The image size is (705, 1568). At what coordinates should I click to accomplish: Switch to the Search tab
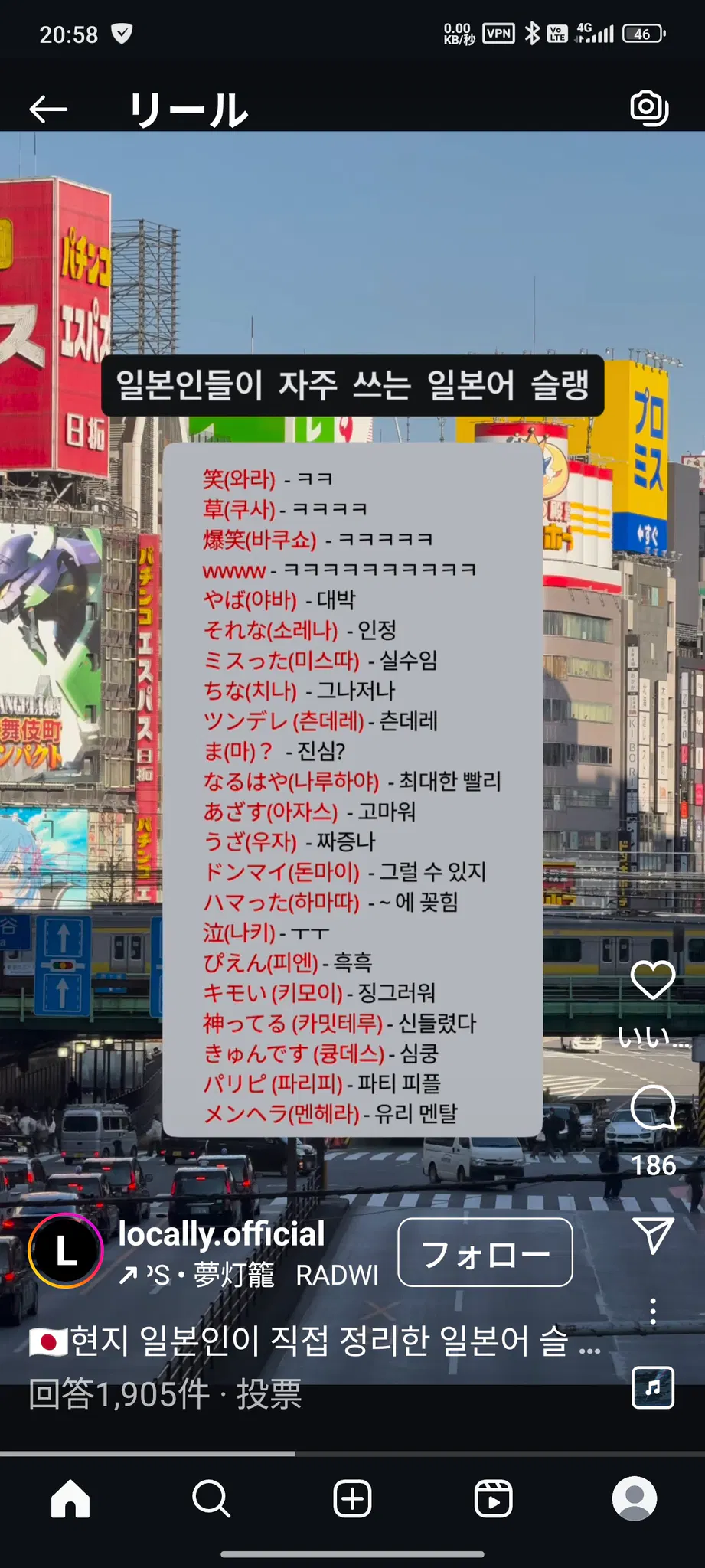pos(211,1498)
